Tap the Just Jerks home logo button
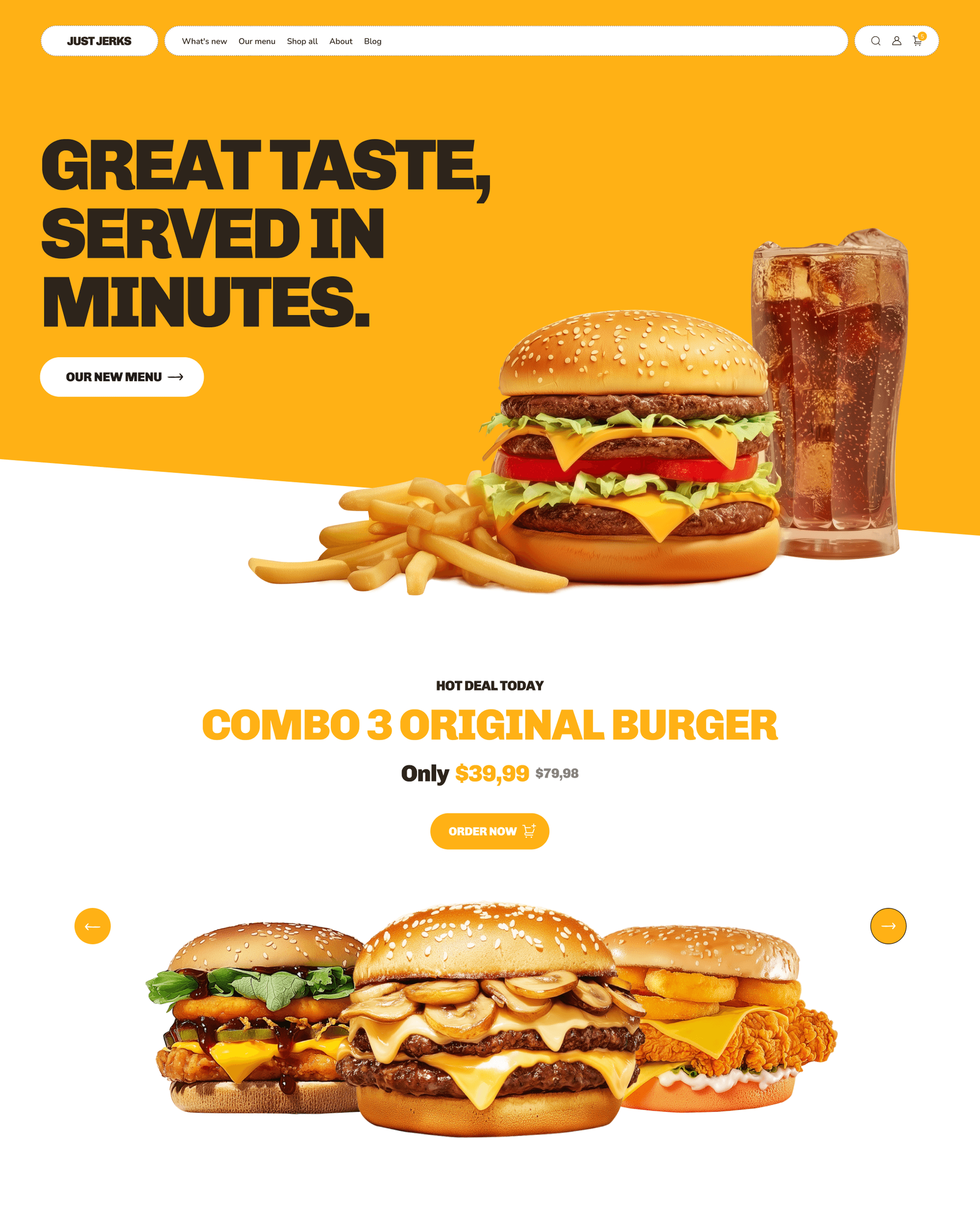 [99, 41]
